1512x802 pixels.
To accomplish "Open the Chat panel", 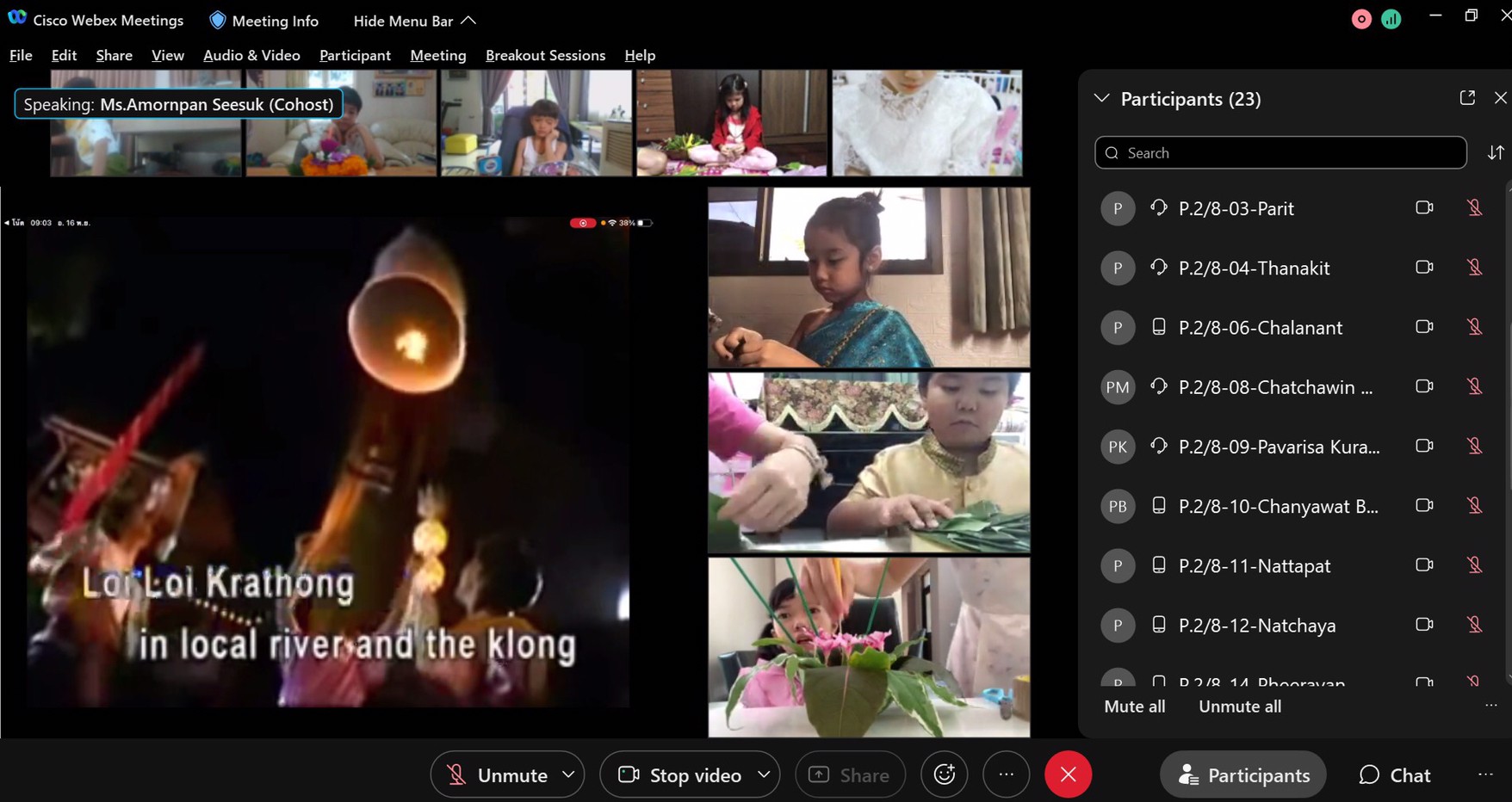I will [x=1395, y=775].
